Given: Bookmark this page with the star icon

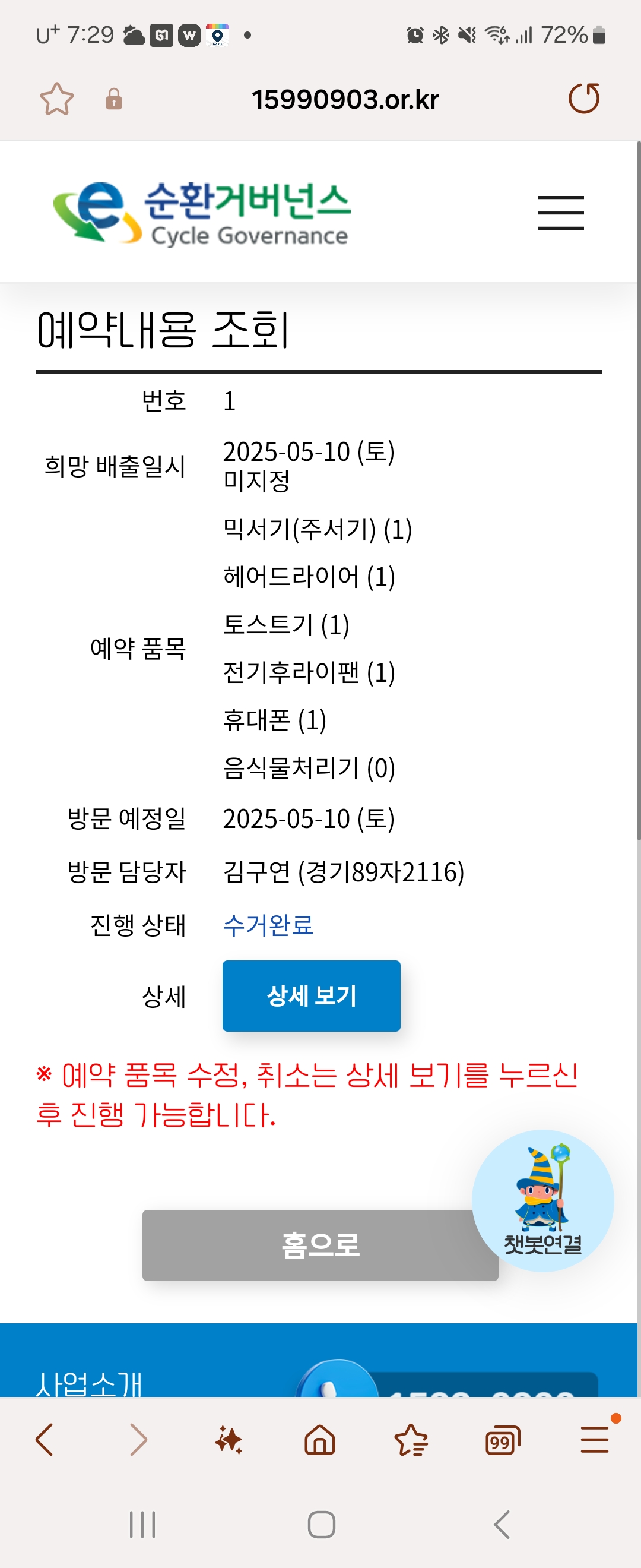Looking at the screenshot, I should 56,99.
